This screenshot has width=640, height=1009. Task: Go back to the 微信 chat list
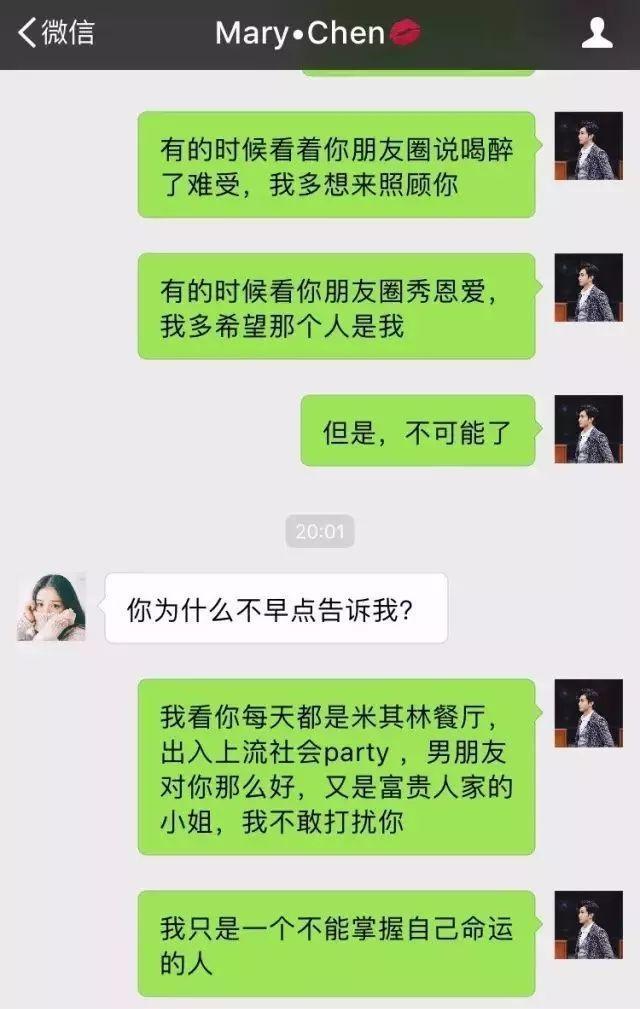coord(56,33)
